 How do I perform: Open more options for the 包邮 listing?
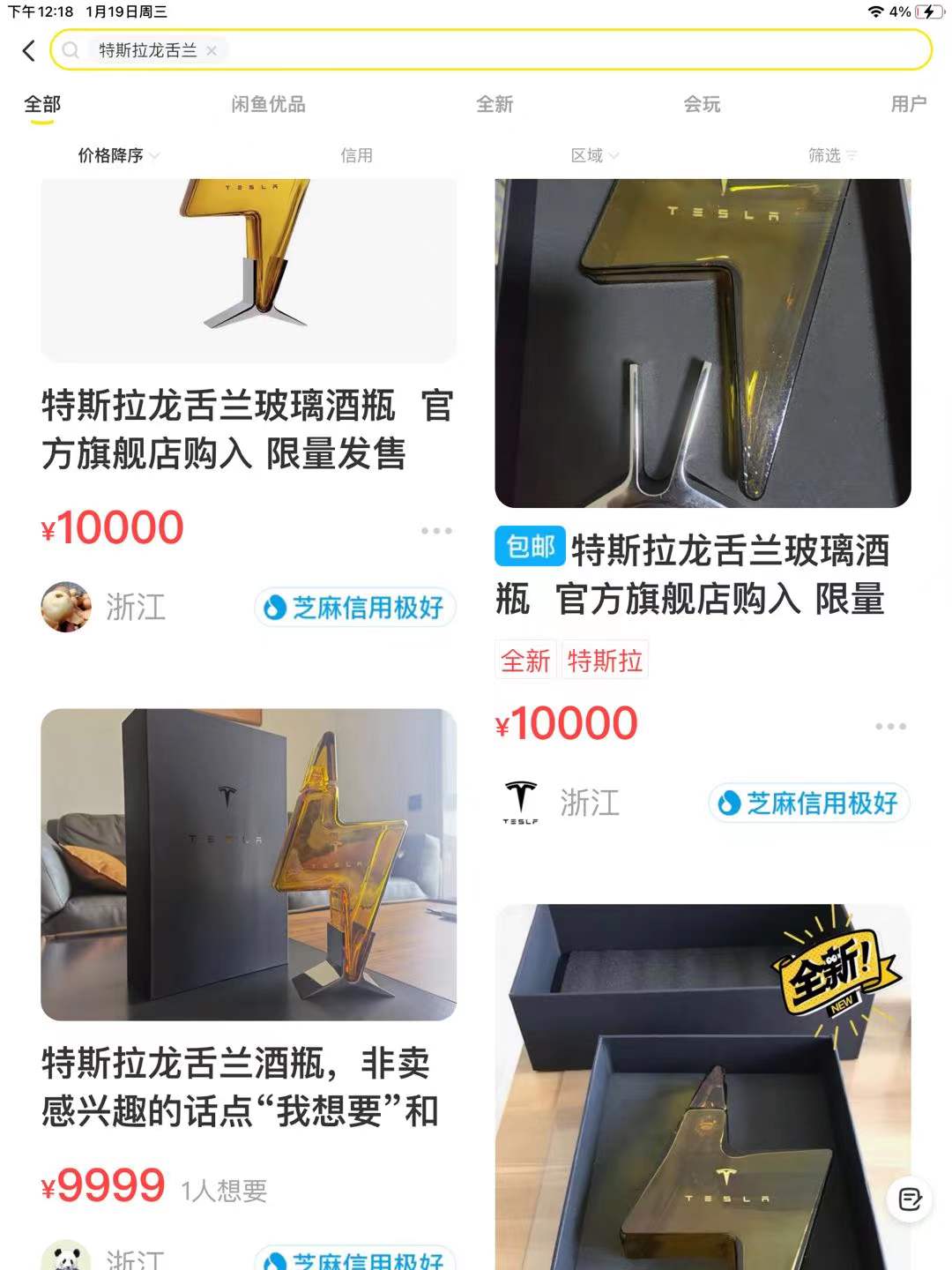890,727
